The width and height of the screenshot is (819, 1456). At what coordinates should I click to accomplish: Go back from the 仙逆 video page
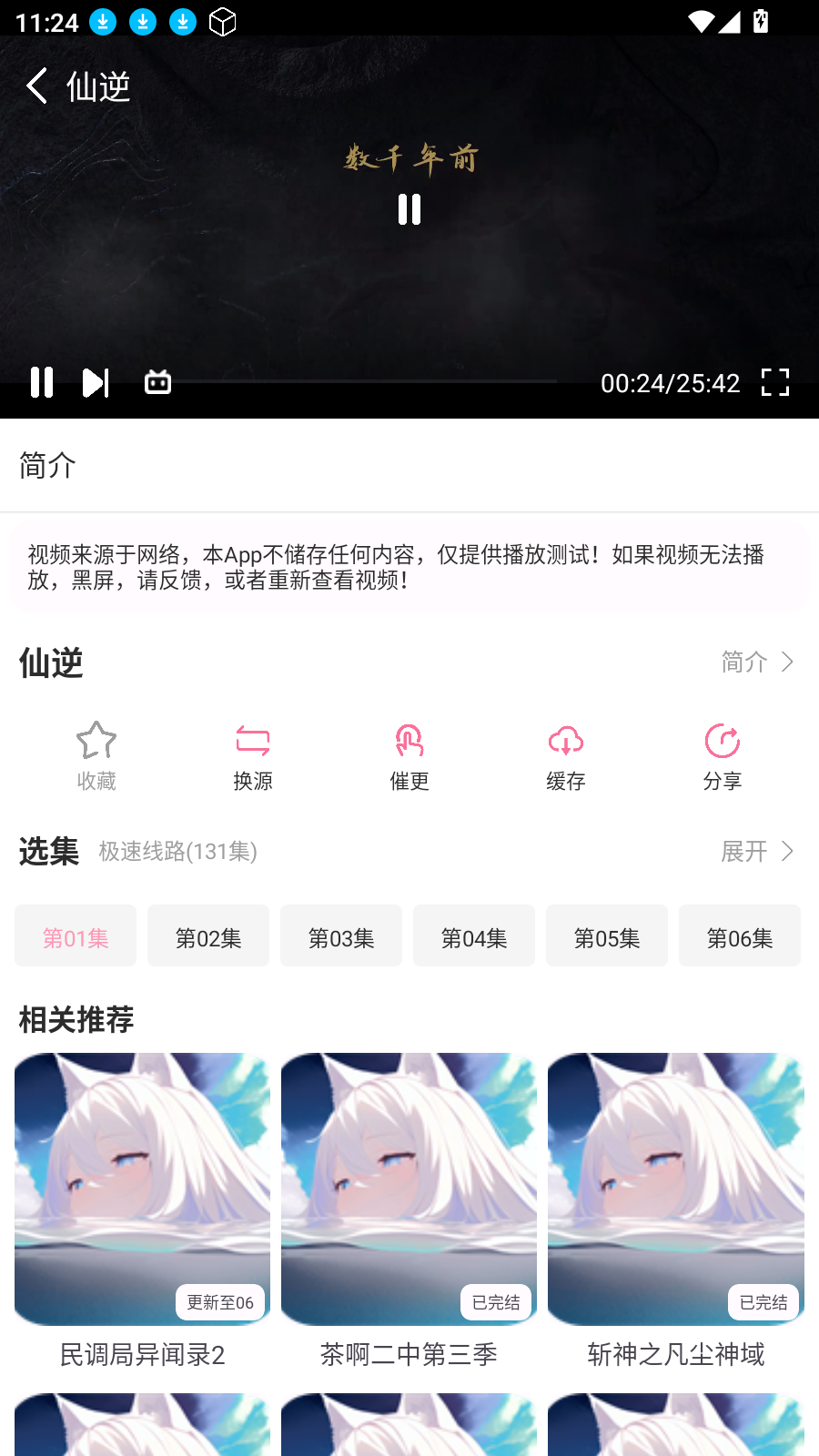tap(36, 86)
